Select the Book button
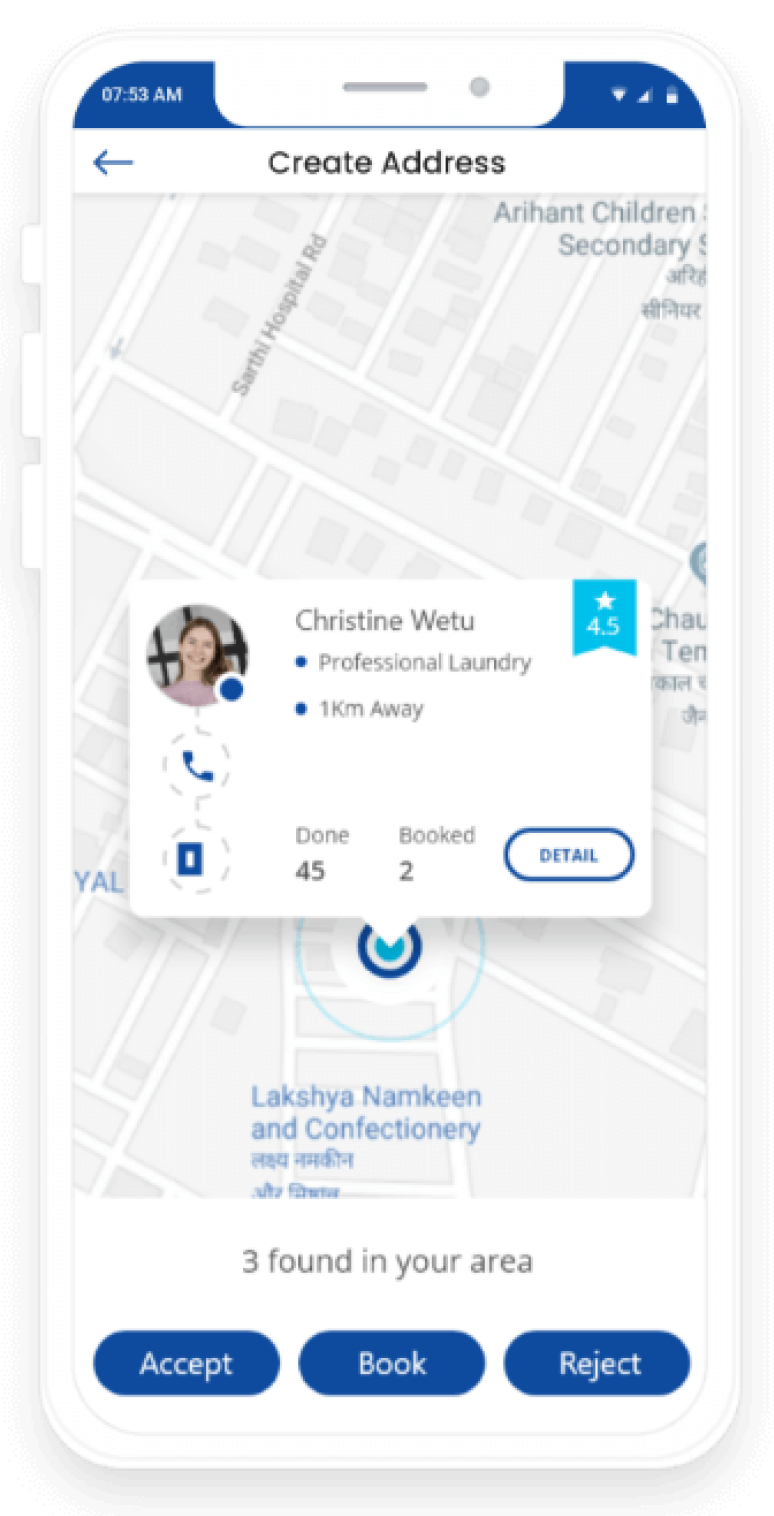This screenshot has height=1516, width=774. click(x=392, y=1363)
